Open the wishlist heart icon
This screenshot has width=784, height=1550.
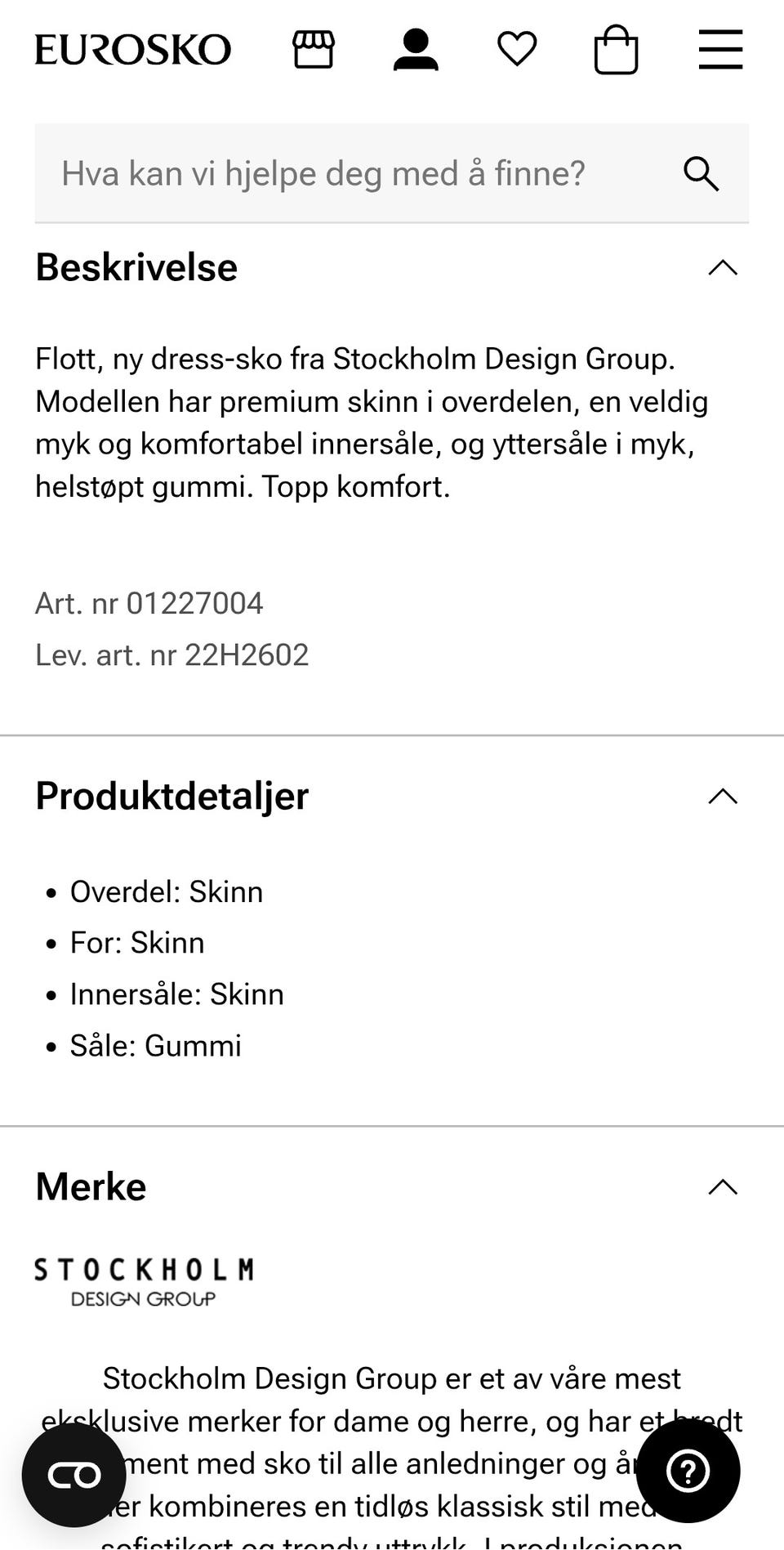click(516, 50)
